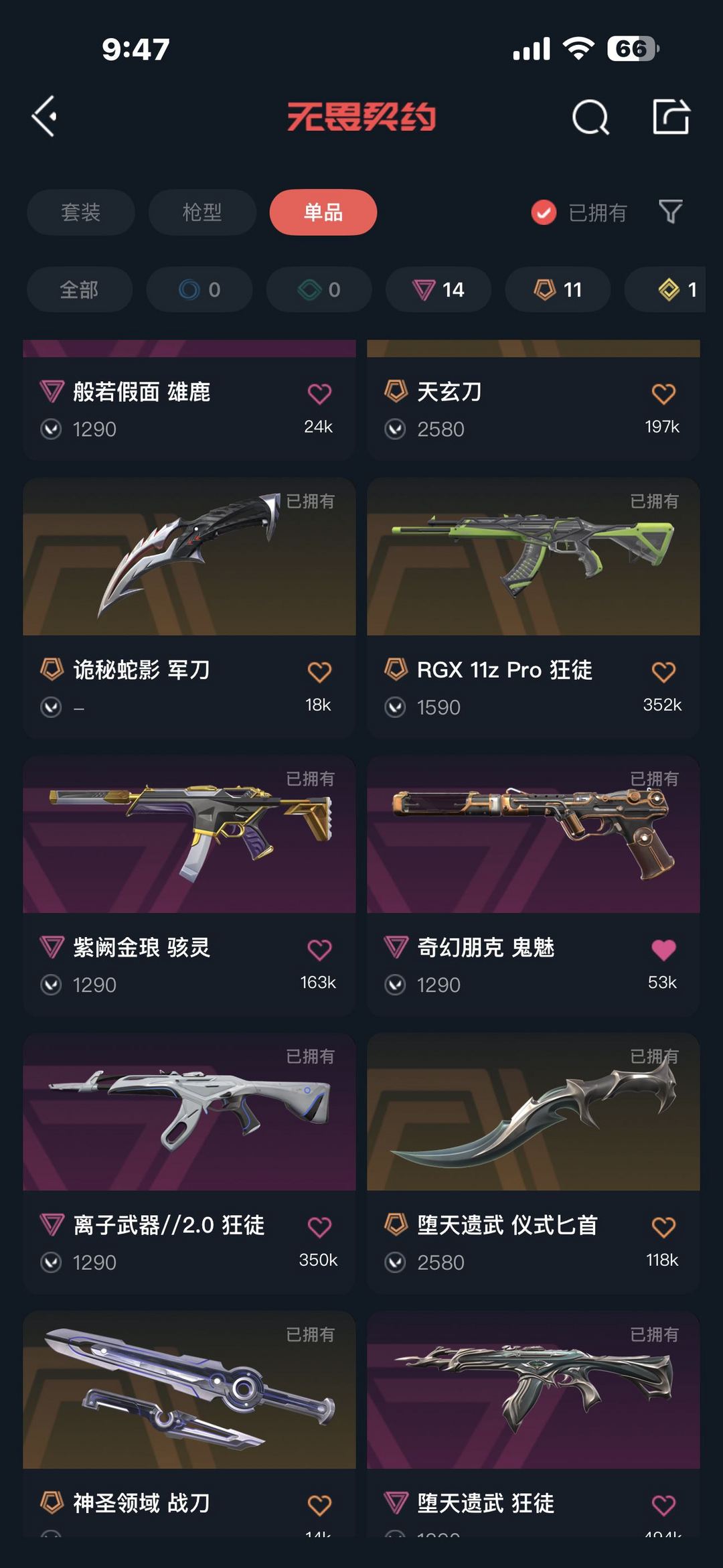
Task: Open the 诡秘蛇影 军刀 skin card
Action: point(189,608)
